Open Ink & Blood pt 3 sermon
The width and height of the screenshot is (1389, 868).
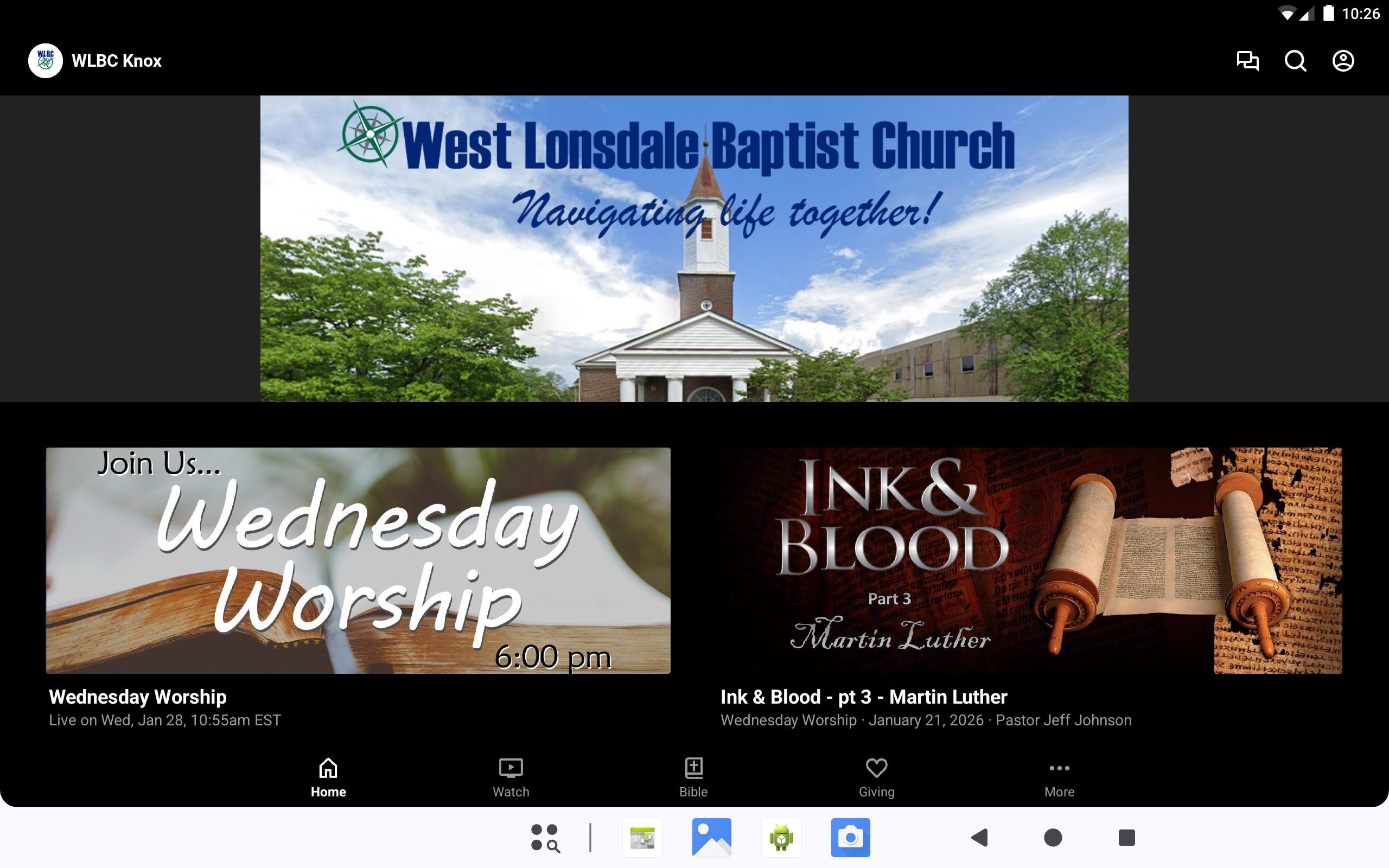pyautogui.click(x=1031, y=560)
